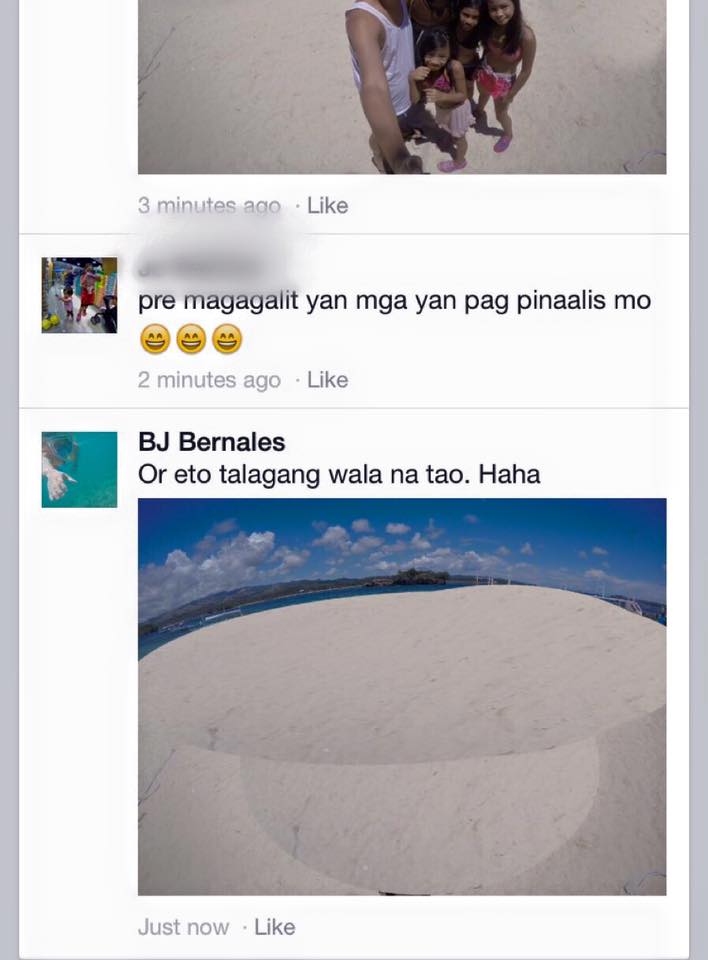Open the empty beach photo in BJ's comment
The width and height of the screenshot is (708, 960).
click(x=401, y=696)
